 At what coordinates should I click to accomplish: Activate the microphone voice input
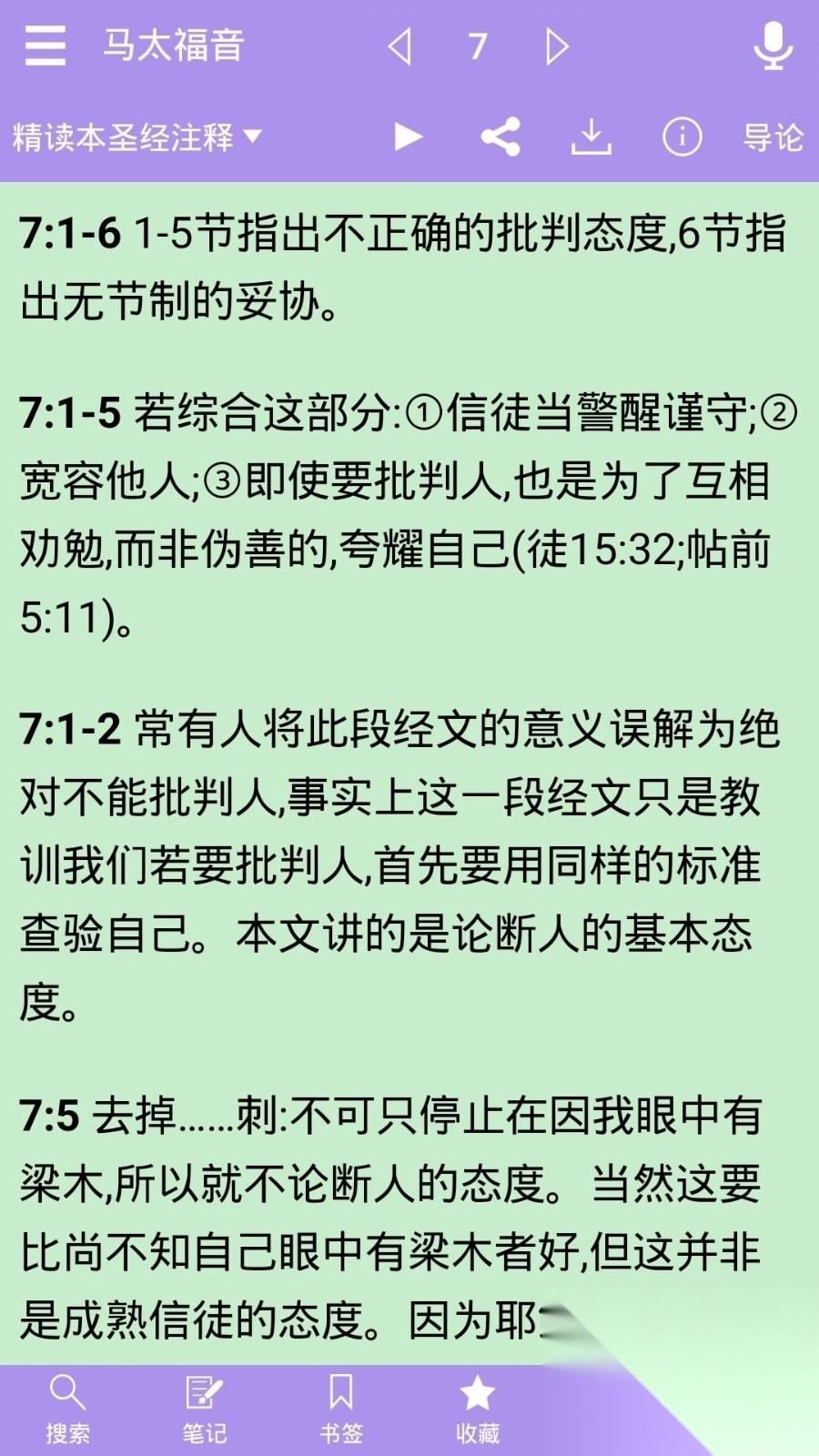(x=773, y=45)
